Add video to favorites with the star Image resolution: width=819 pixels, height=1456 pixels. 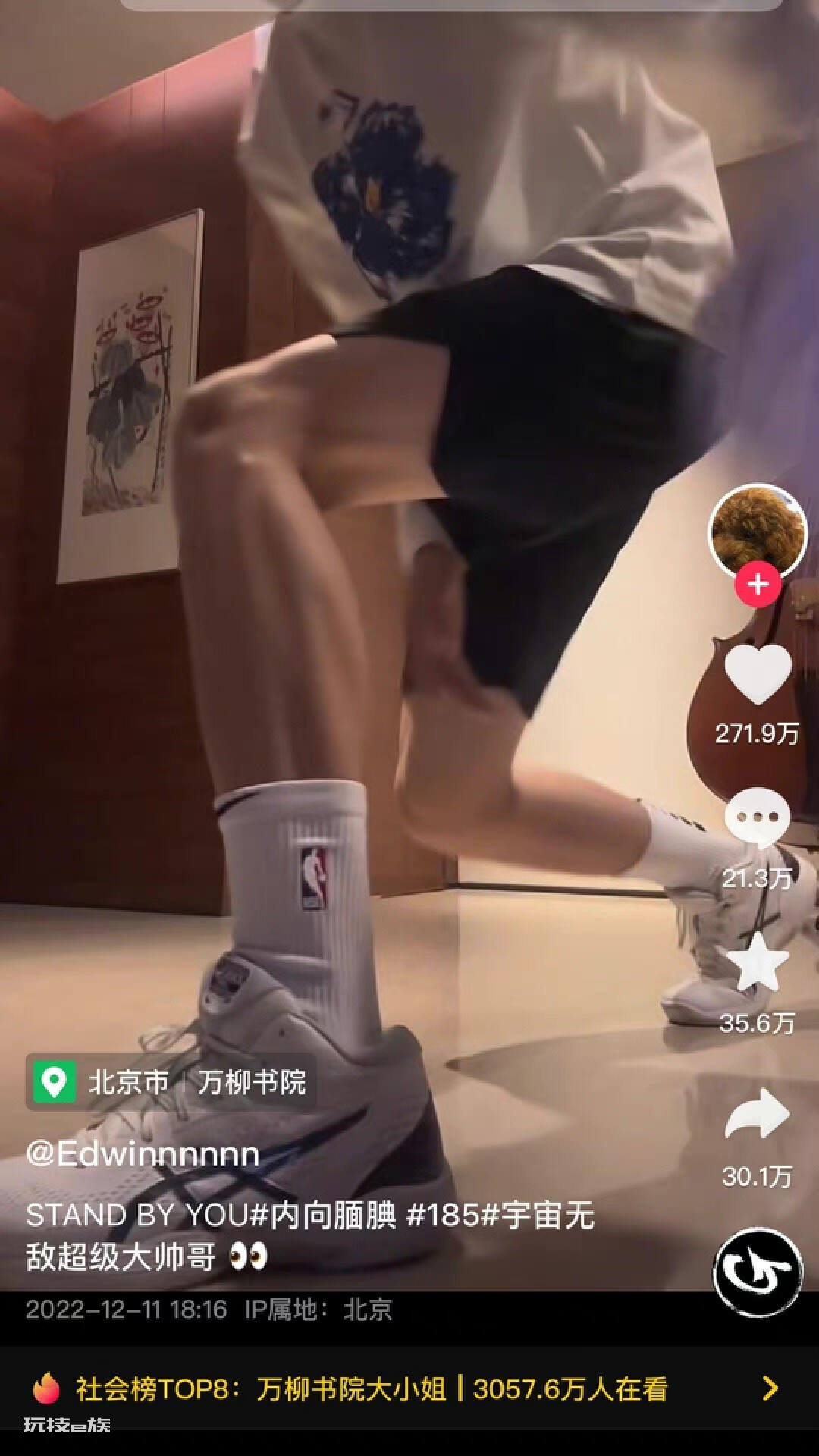click(x=758, y=962)
